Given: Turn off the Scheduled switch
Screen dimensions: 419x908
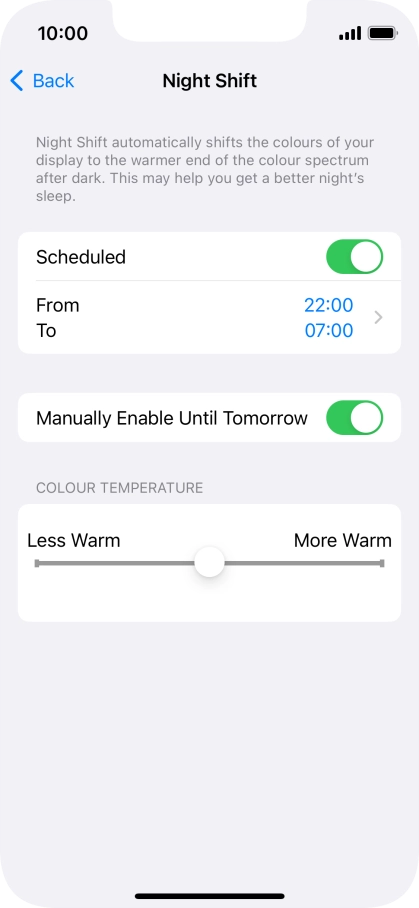Looking at the screenshot, I should pyautogui.click(x=354, y=257).
